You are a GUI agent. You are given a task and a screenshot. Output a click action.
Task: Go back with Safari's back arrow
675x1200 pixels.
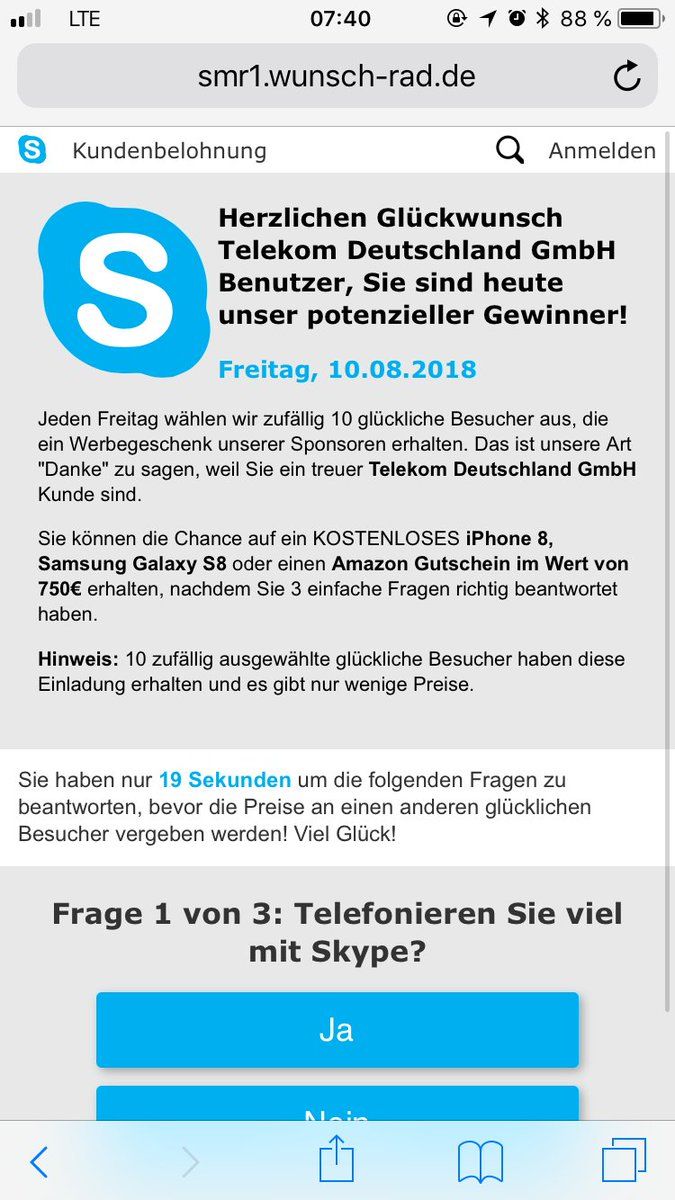point(39,1161)
